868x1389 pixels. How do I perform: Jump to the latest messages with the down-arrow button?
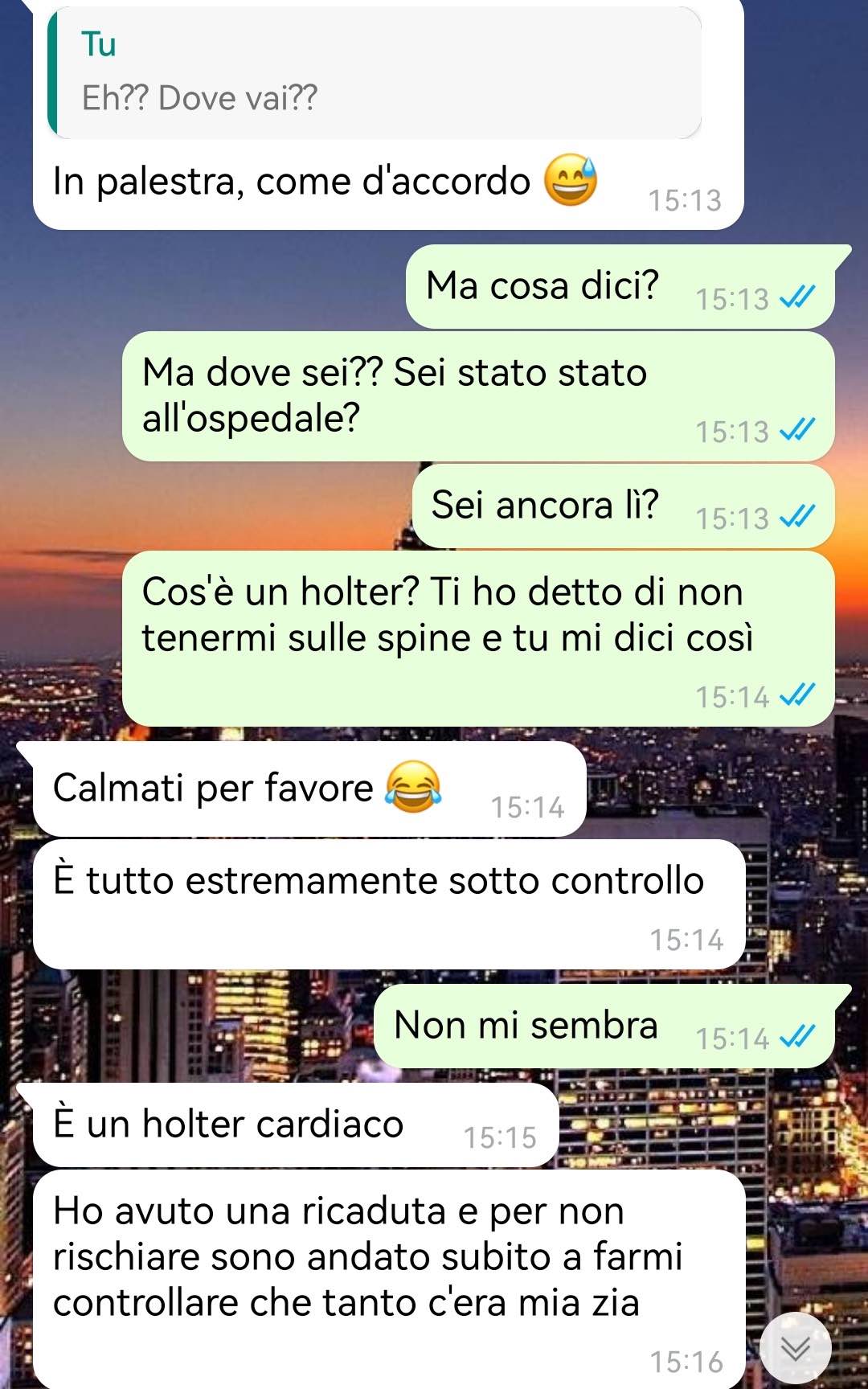[796, 1348]
